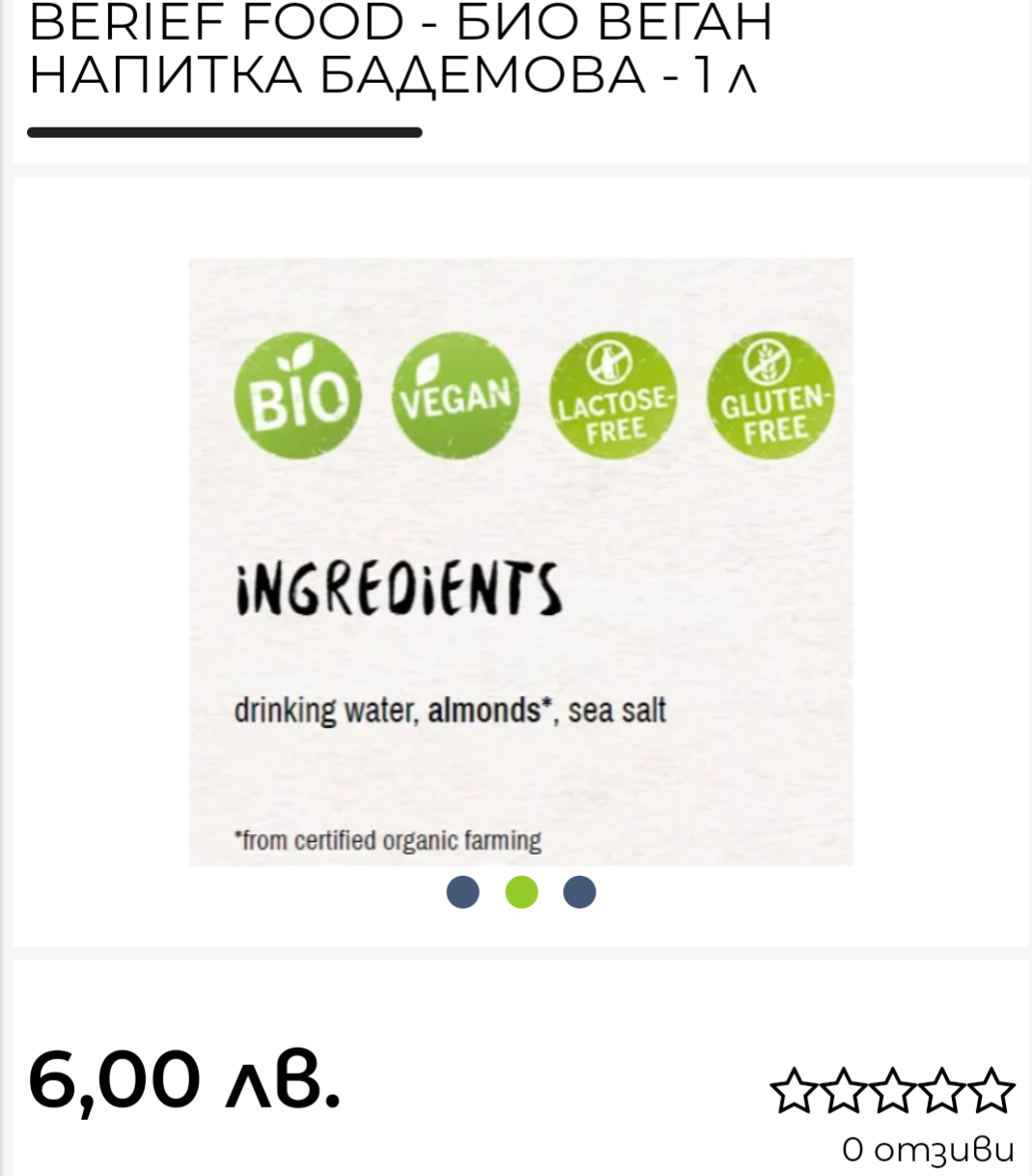The image size is (1032, 1176).
Task: Open the star rating reviews
Action: 892,1092
